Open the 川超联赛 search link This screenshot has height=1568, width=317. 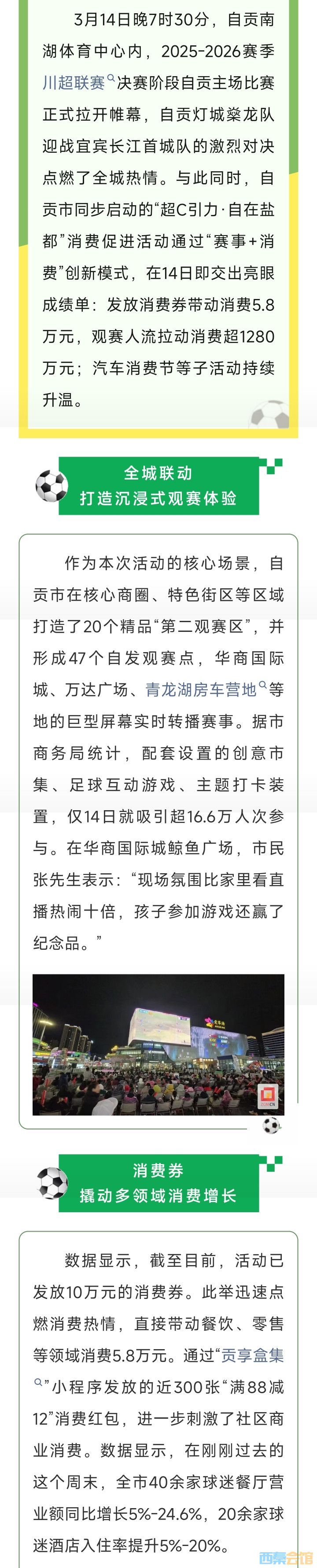pos(74,83)
